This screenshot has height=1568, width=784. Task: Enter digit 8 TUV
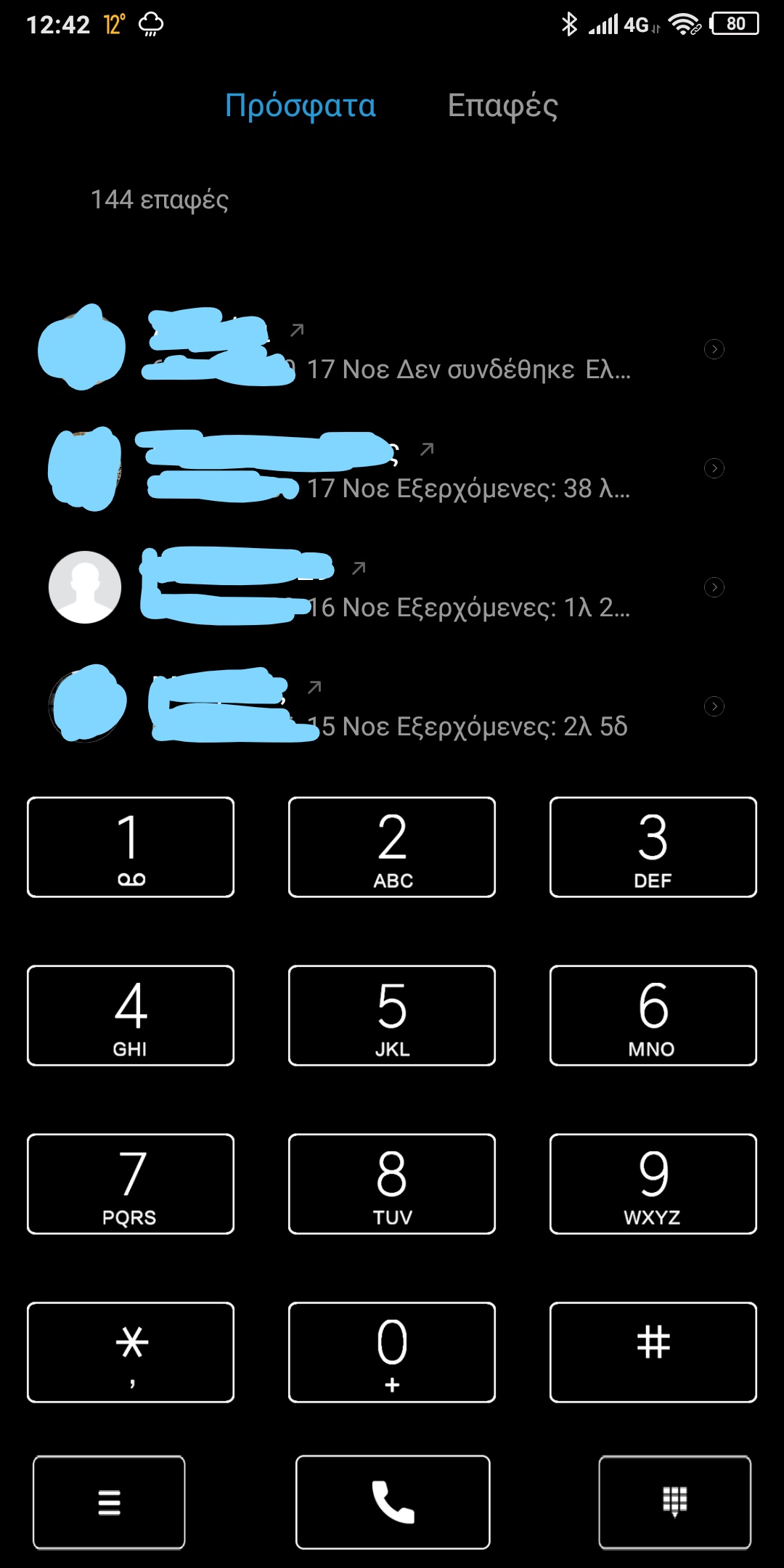tap(392, 1184)
